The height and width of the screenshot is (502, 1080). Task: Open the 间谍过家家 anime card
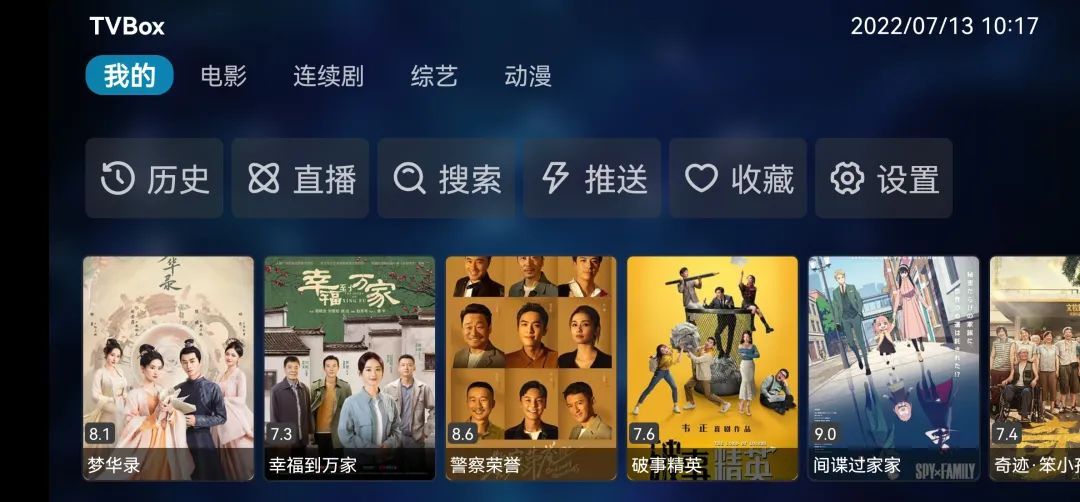[893, 368]
